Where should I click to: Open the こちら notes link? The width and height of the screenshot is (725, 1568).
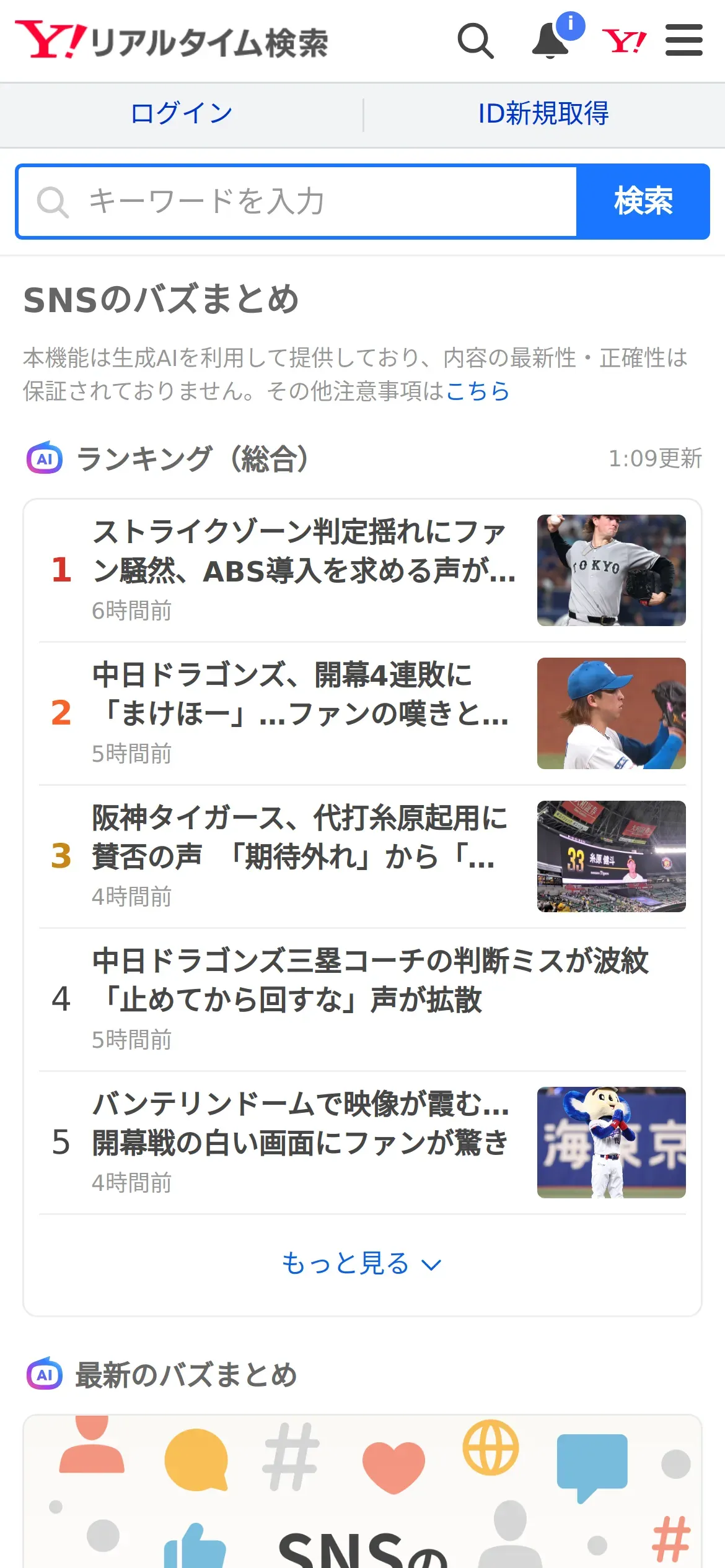click(x=477, y=391)
